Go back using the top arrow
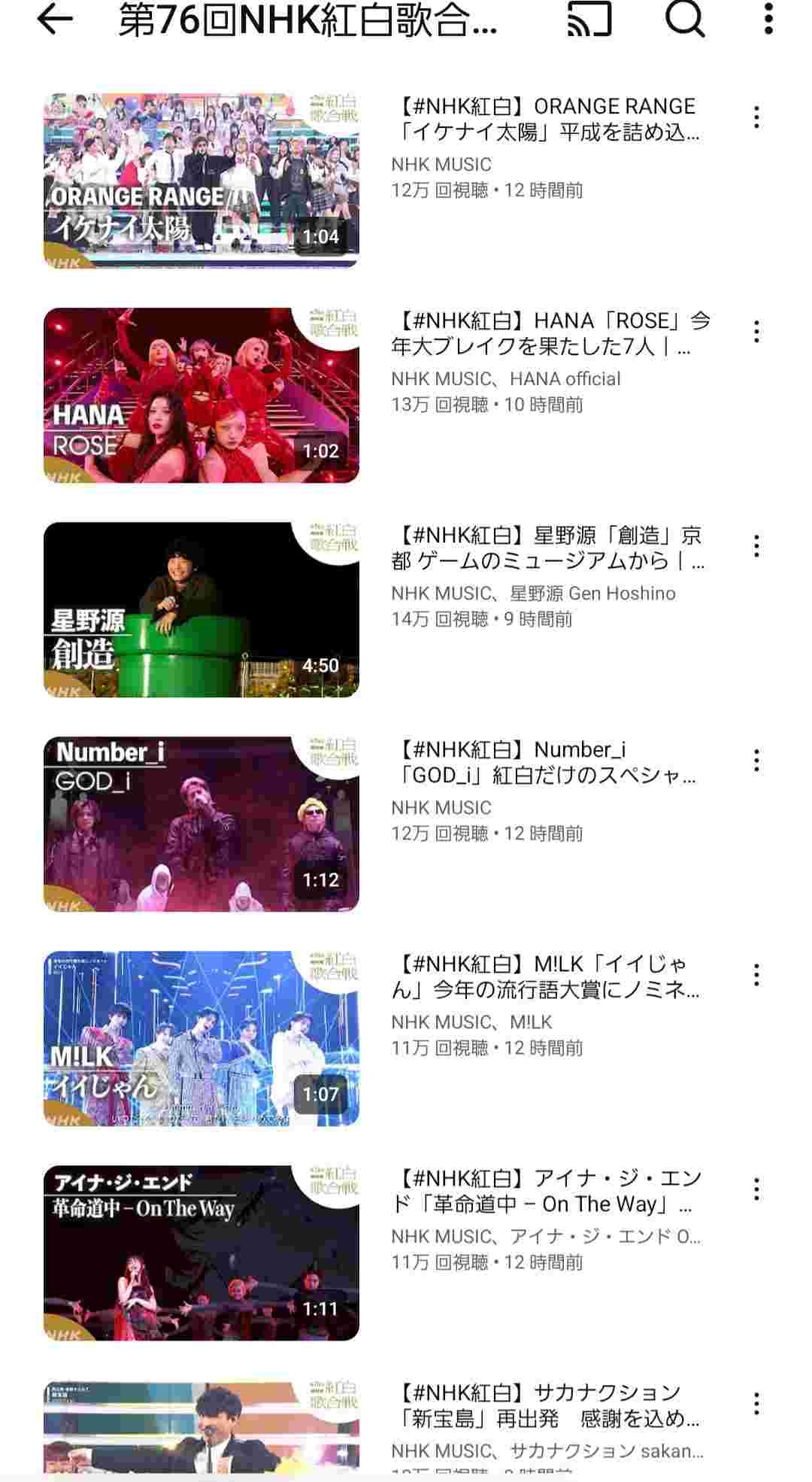The image size is (812, 1482). [55, 20]
